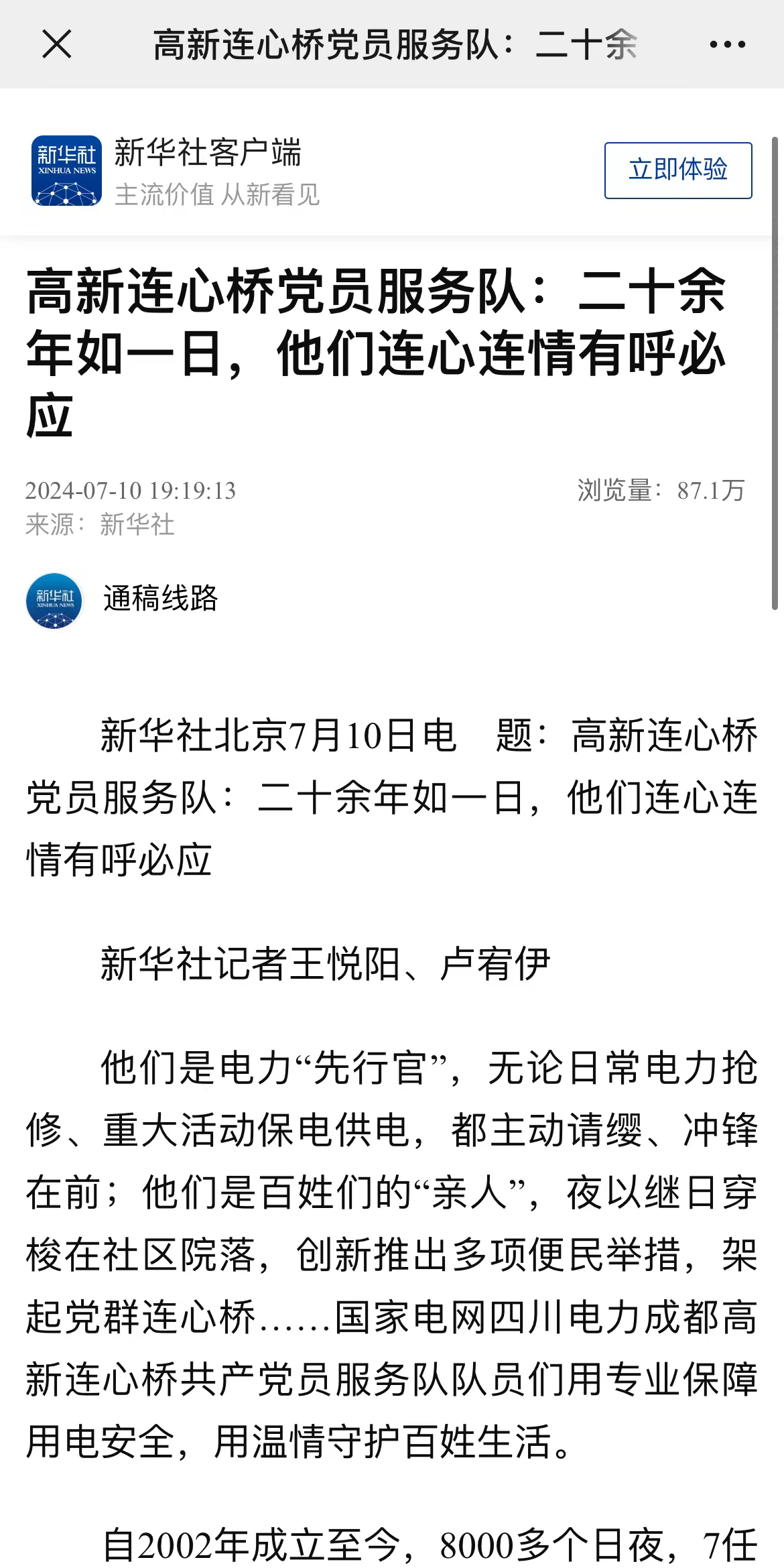Open the 新华社客户端 app banner

(208, 170)
